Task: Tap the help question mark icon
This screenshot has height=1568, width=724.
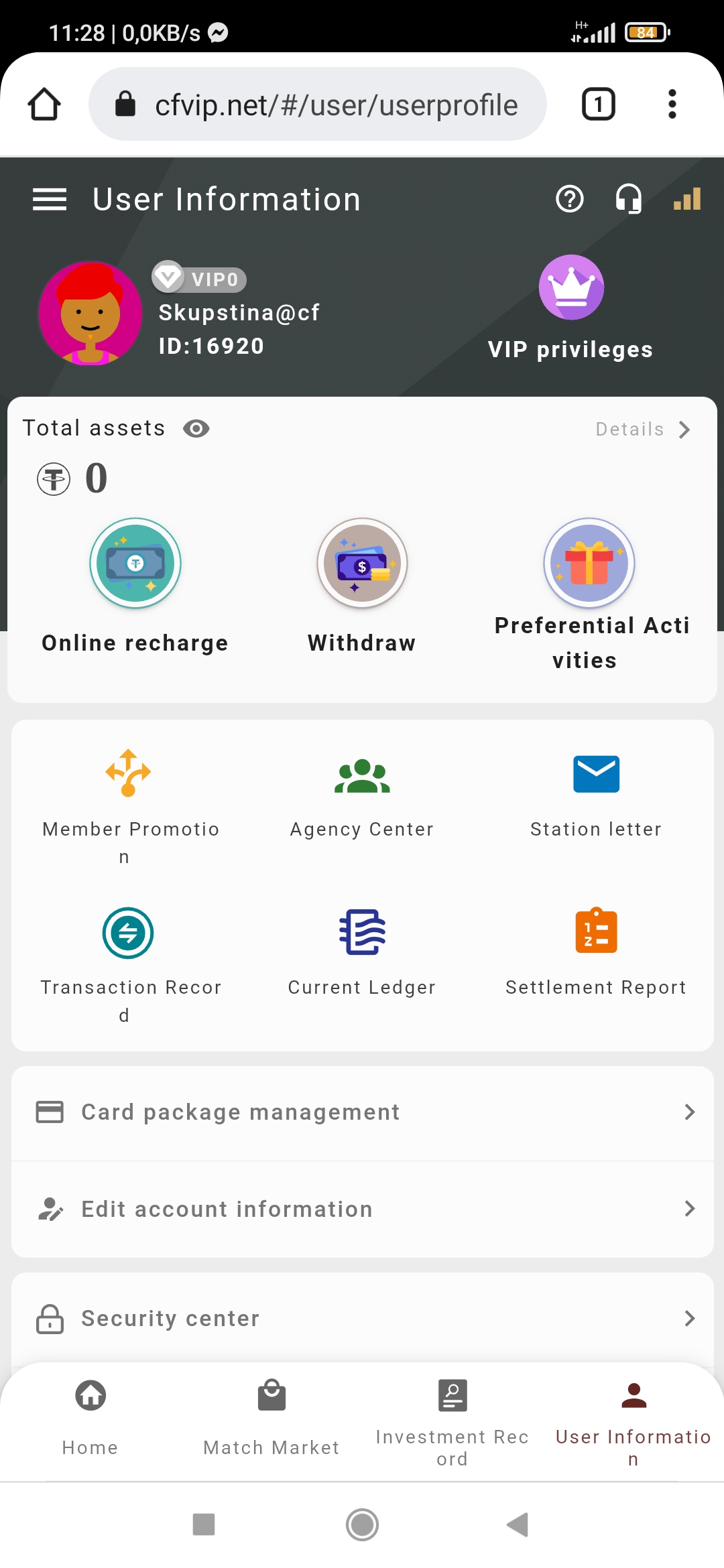Action: tap(570, 199)
